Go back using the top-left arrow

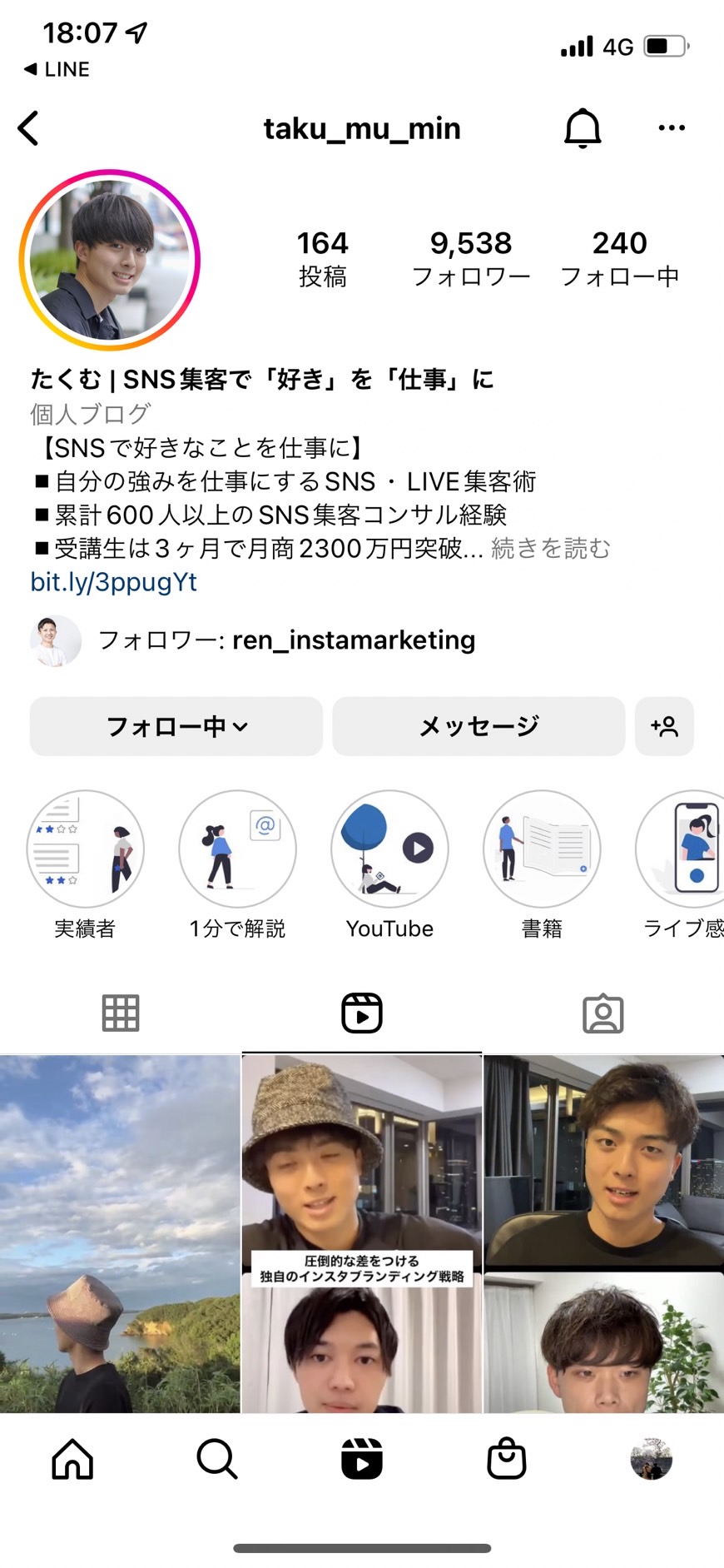pos(28,128)
